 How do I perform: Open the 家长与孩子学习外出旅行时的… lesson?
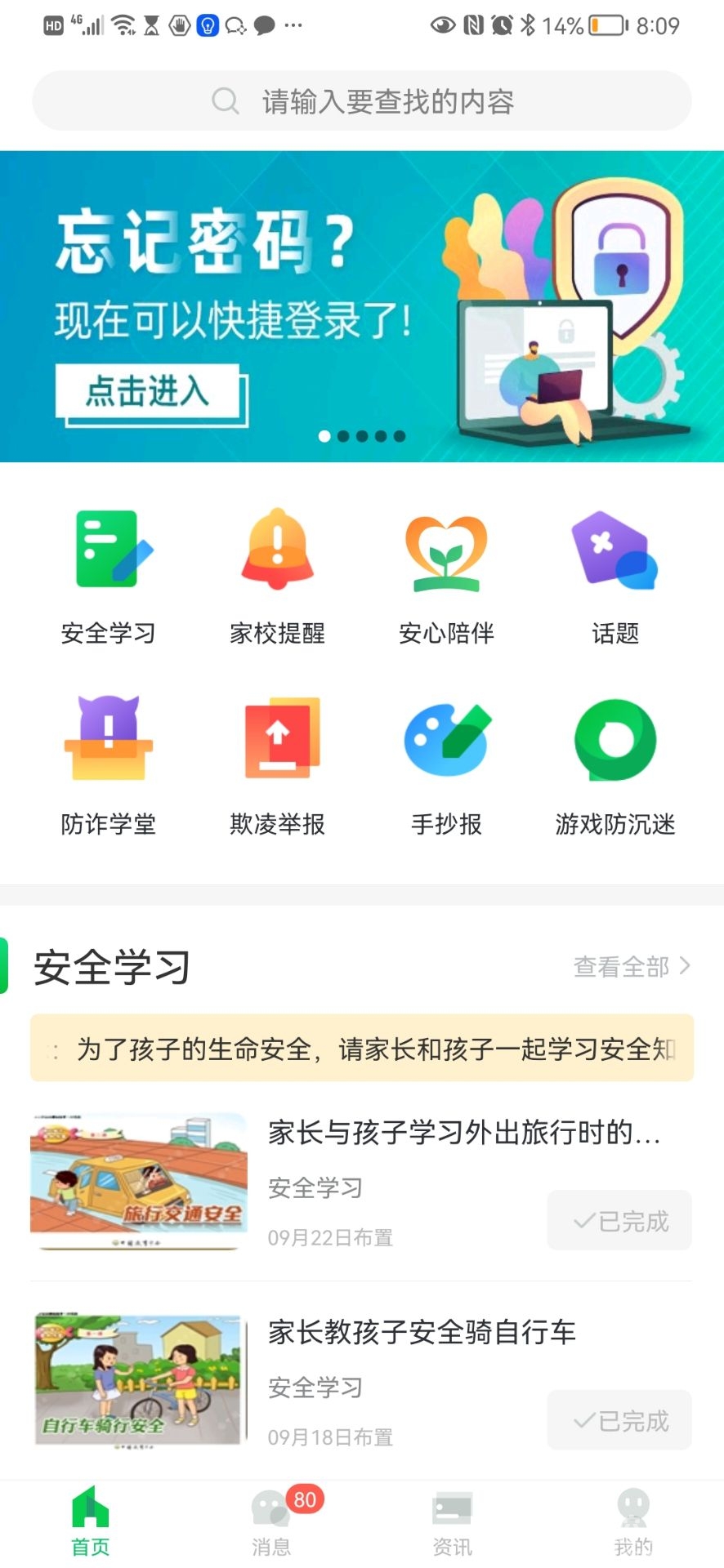(463, 1134)
